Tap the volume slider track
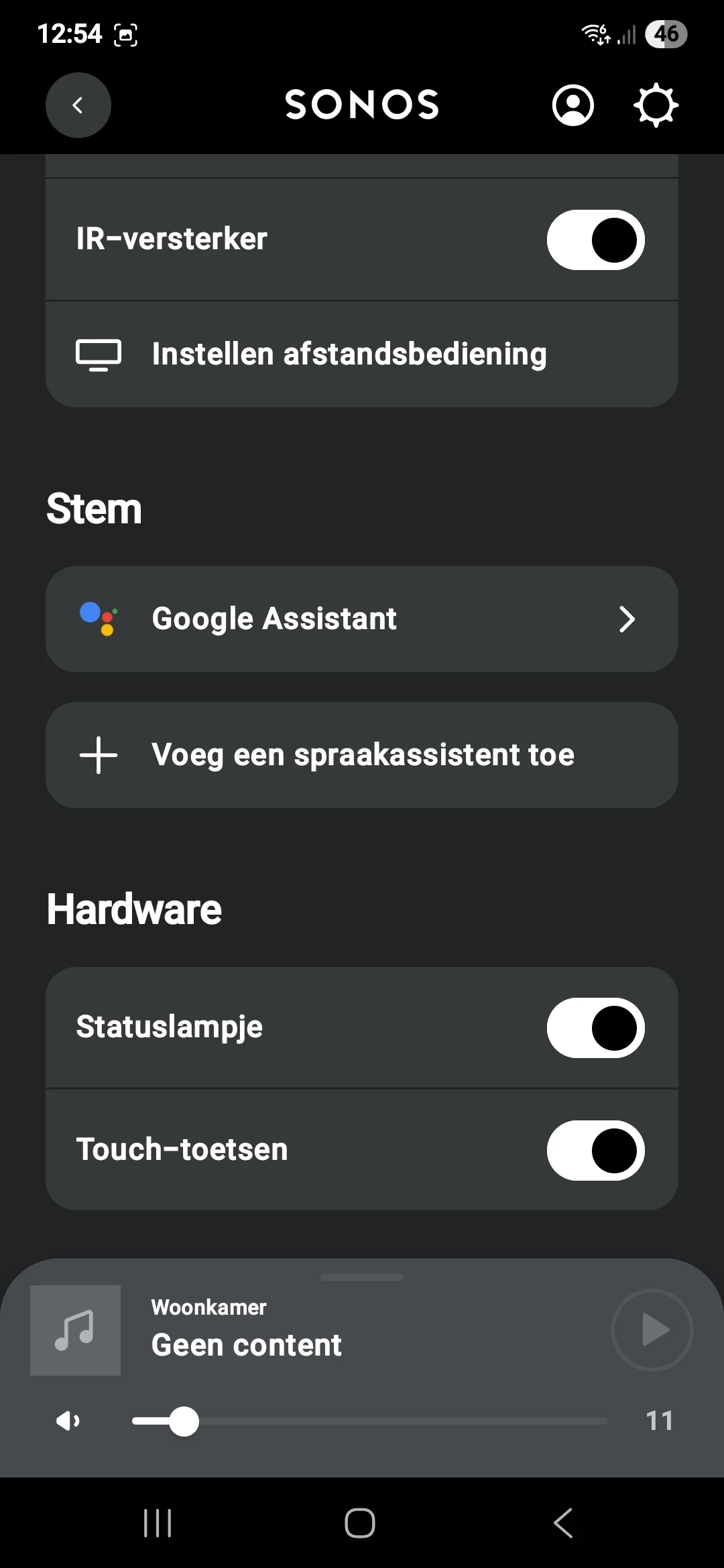 (x=402, y=1421)
